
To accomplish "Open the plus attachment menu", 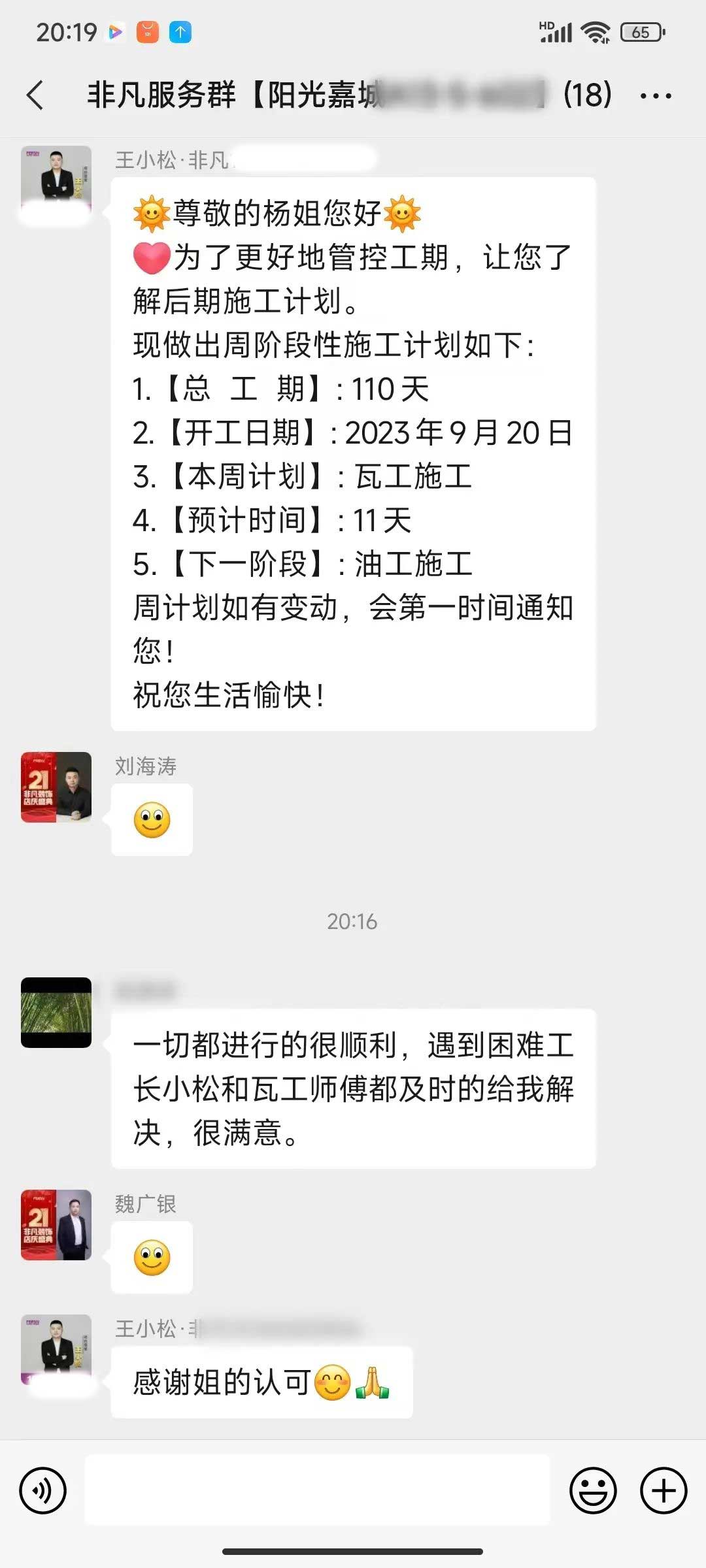I will tap(663, 1490).
